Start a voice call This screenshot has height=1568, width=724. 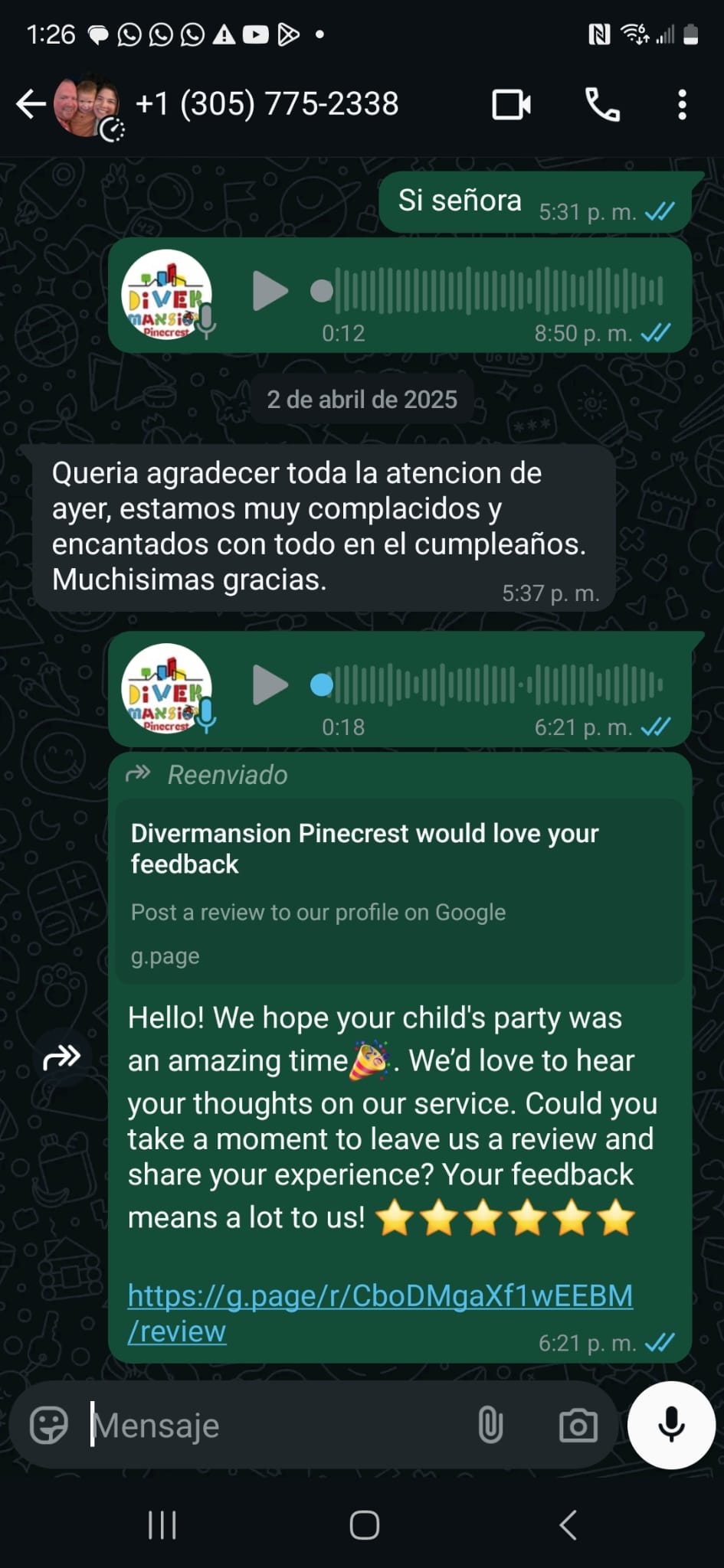(602, 105)
